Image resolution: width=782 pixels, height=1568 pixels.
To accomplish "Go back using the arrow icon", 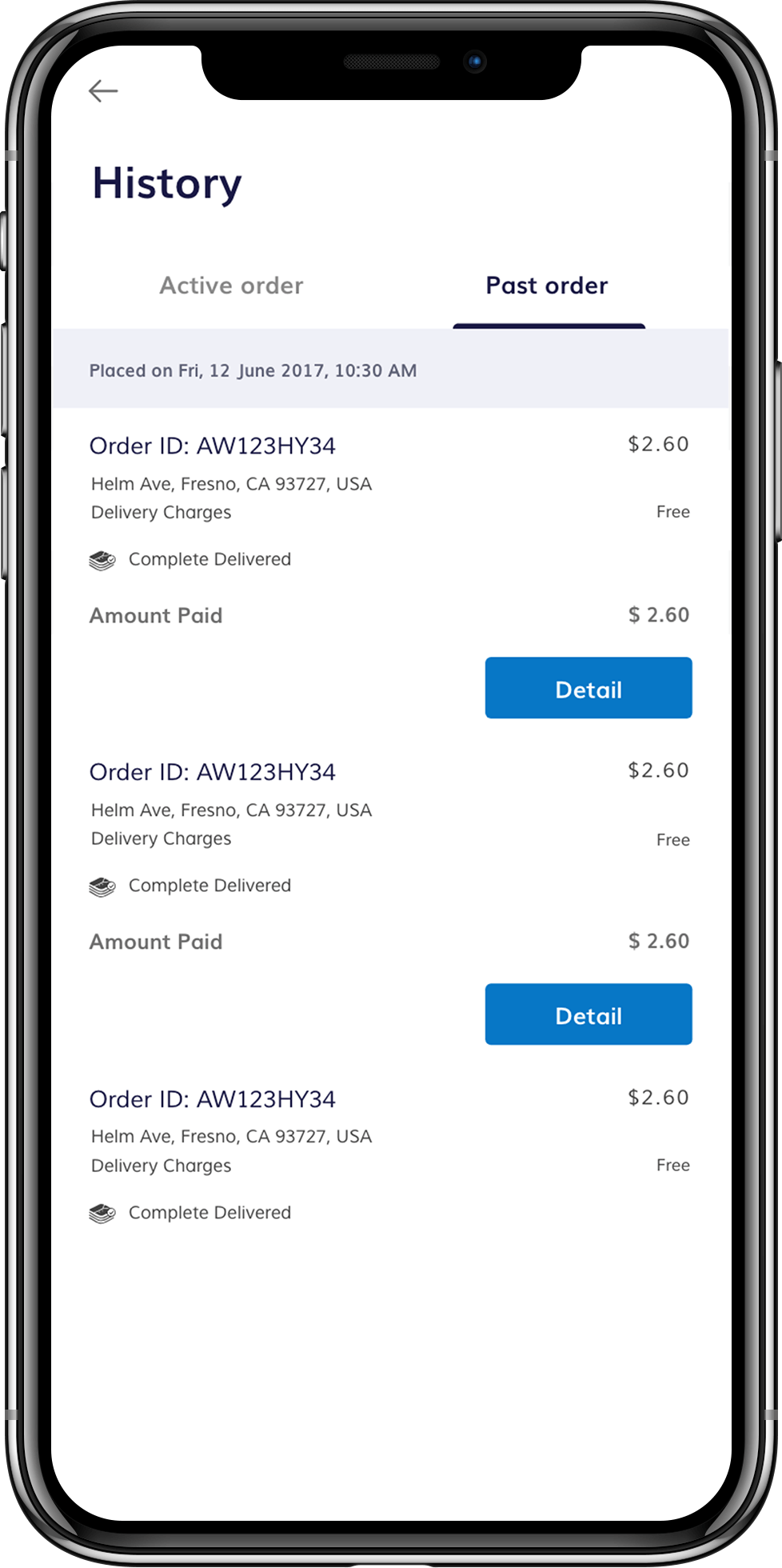I will coord(103,91).
